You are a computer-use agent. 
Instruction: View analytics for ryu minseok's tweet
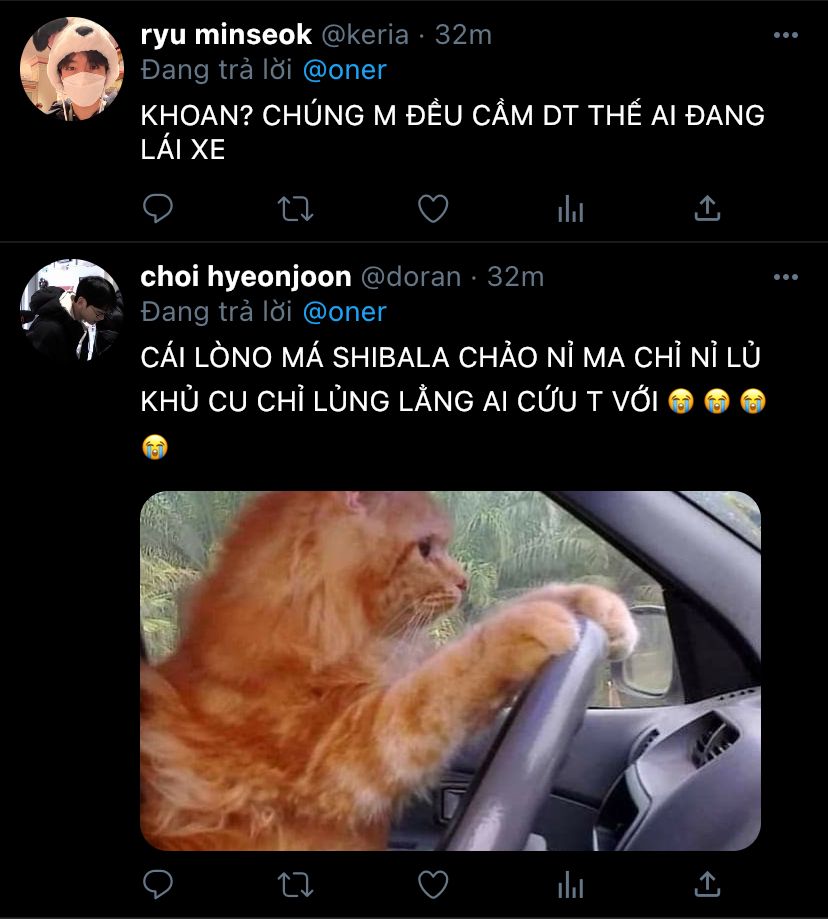click(570, 209)
